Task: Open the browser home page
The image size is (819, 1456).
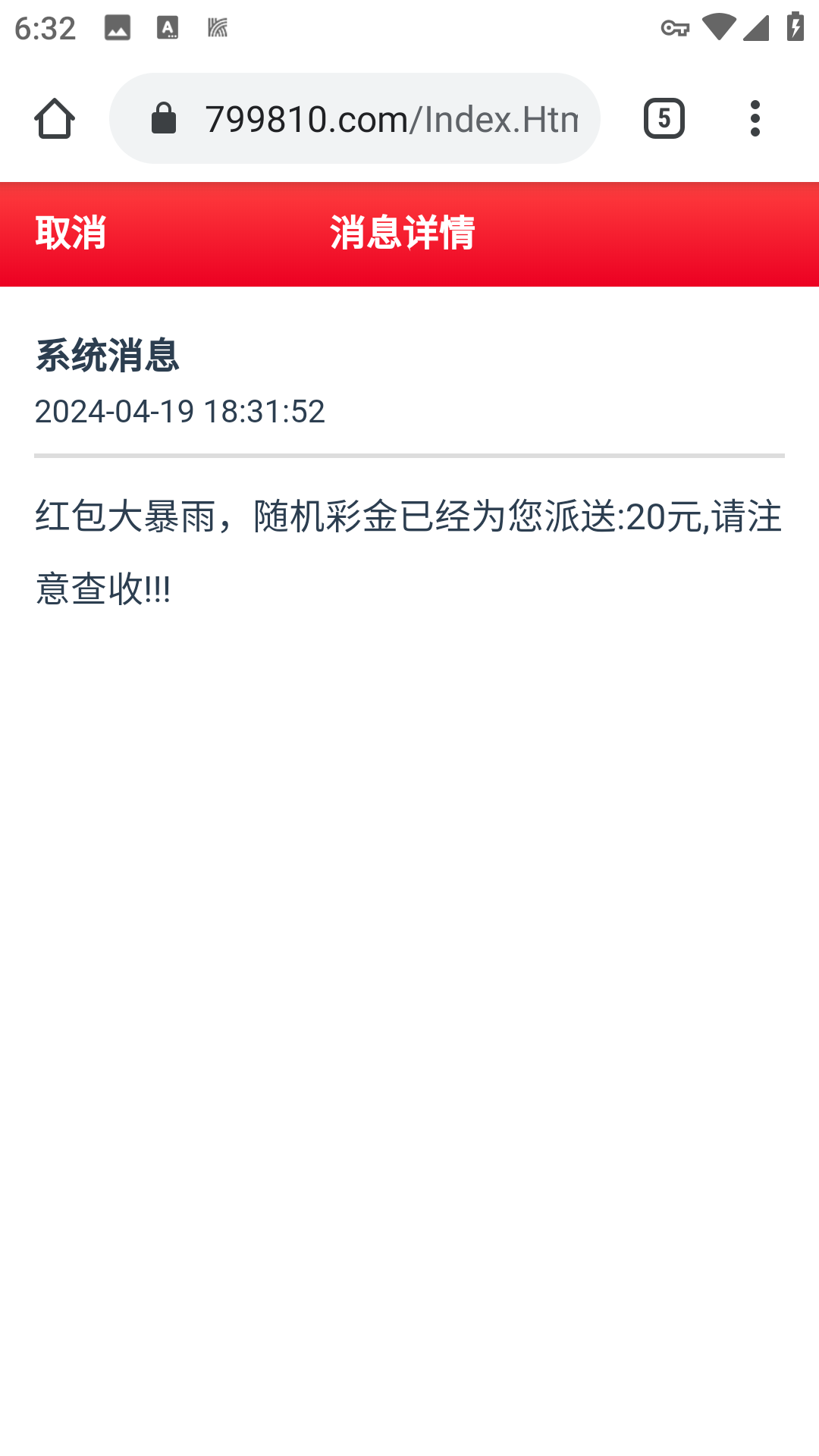Action: coord(55,119)
